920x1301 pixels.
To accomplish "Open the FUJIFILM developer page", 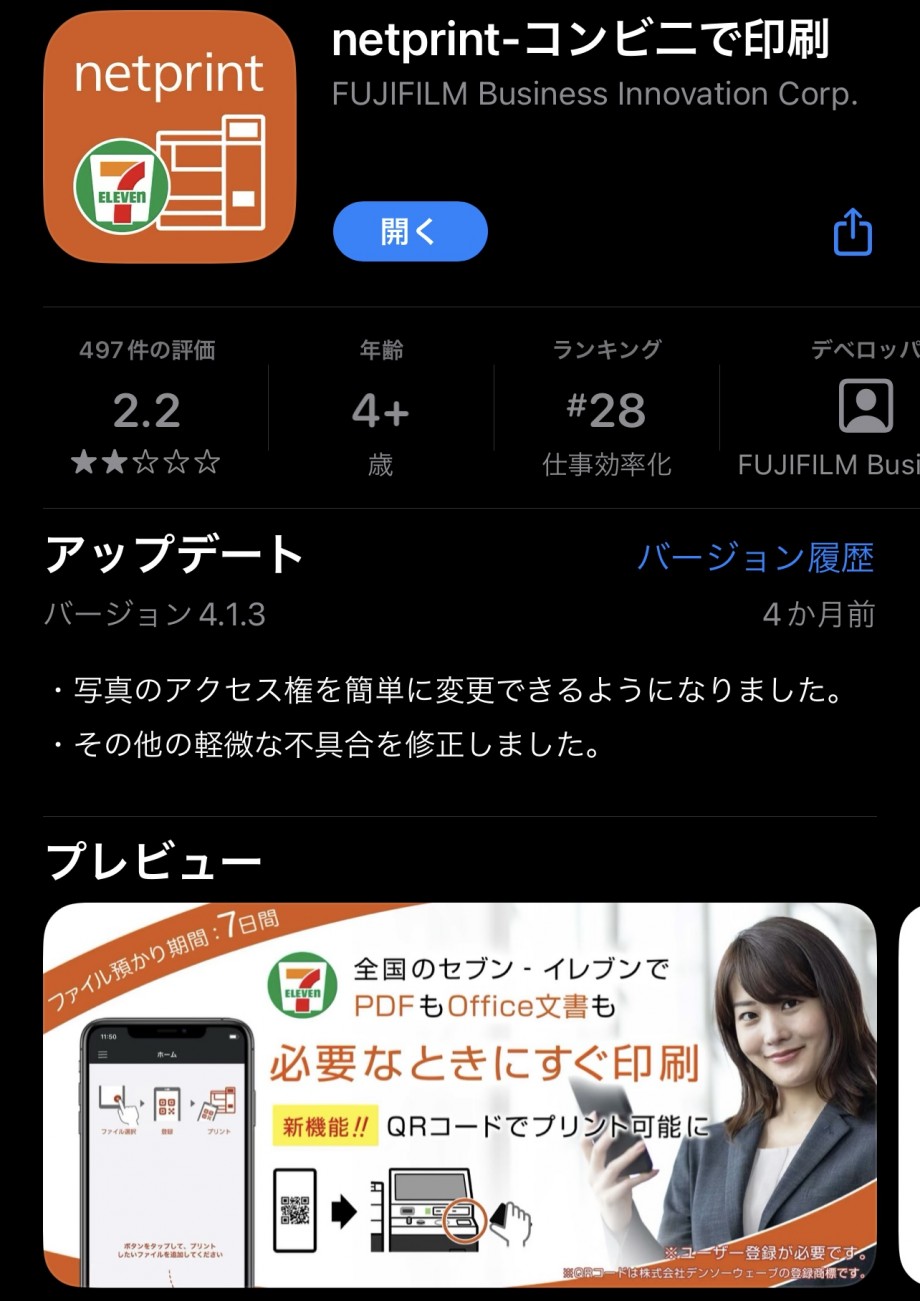I will 850,410.
